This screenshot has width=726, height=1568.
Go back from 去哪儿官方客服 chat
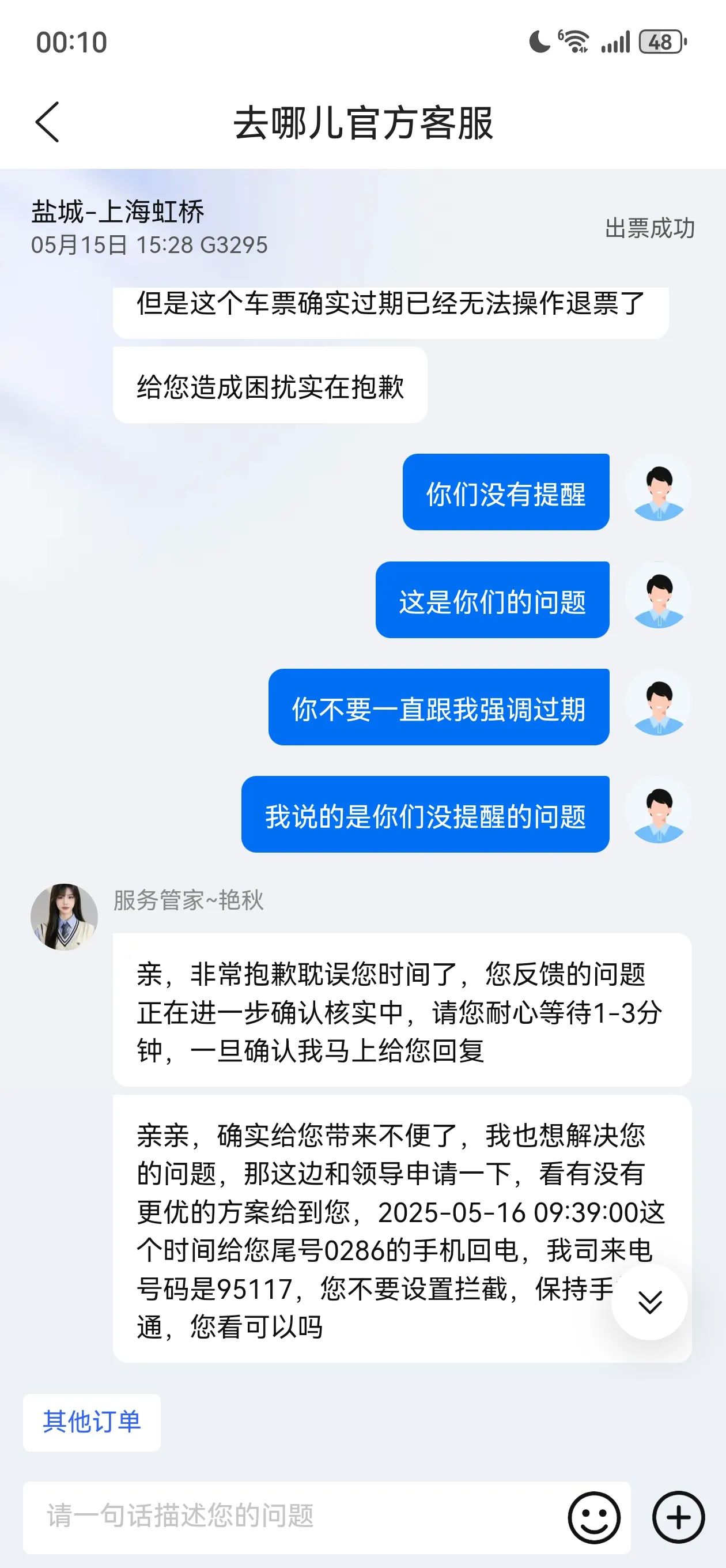pos(47,122)
